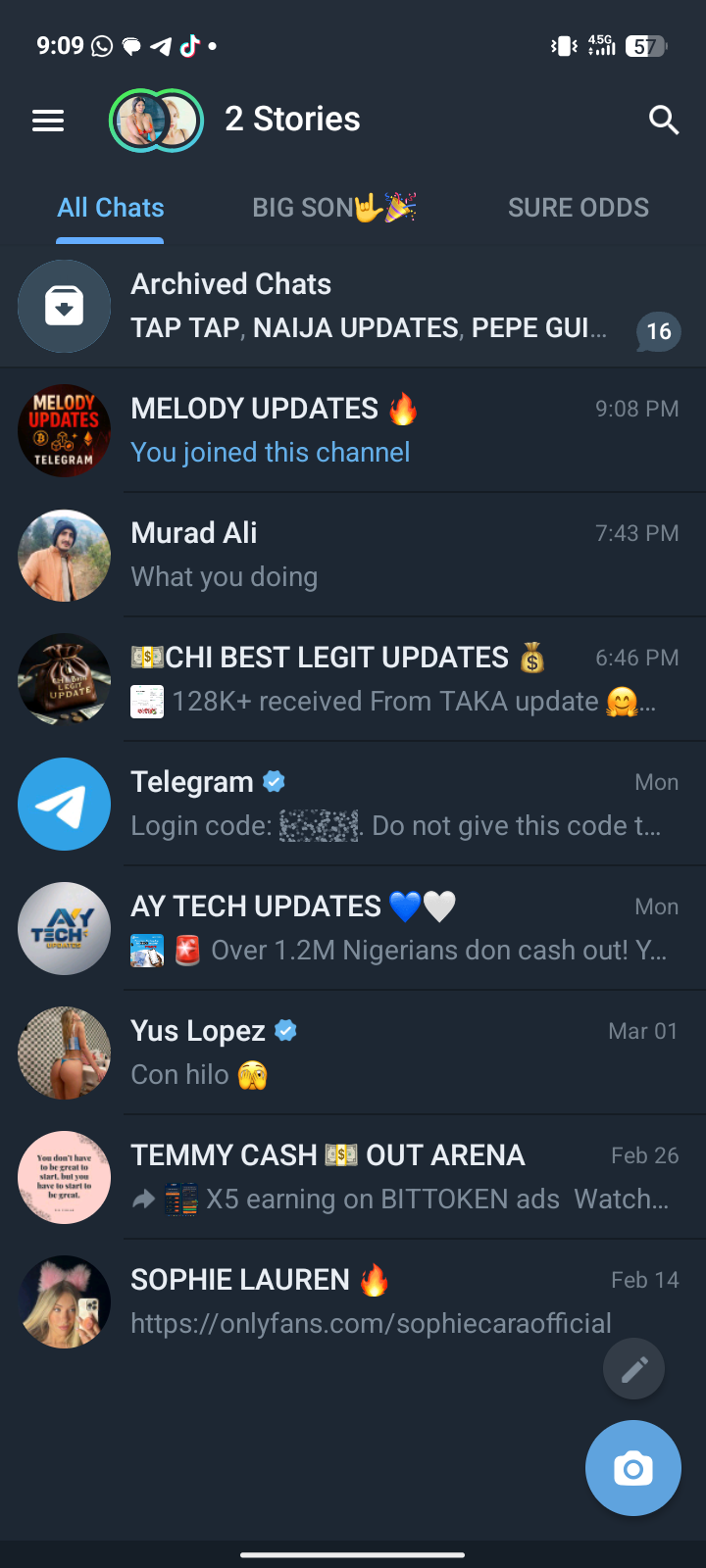Open the hamburger navigation menu
This screenshot has height=1568, width=706.
48,121
